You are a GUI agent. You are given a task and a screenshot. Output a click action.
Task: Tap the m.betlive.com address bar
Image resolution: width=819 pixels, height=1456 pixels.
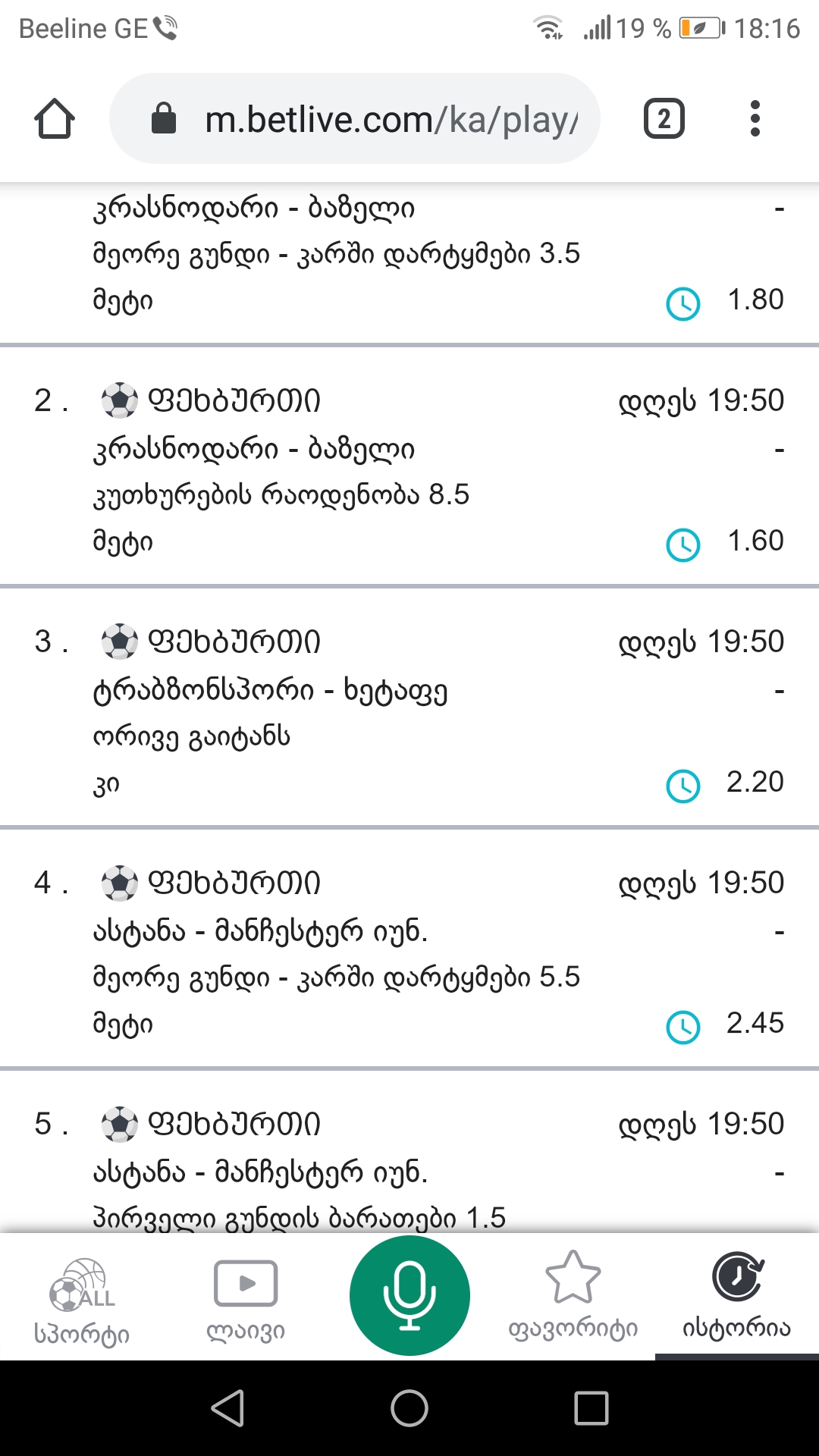(x=356, y=118)
